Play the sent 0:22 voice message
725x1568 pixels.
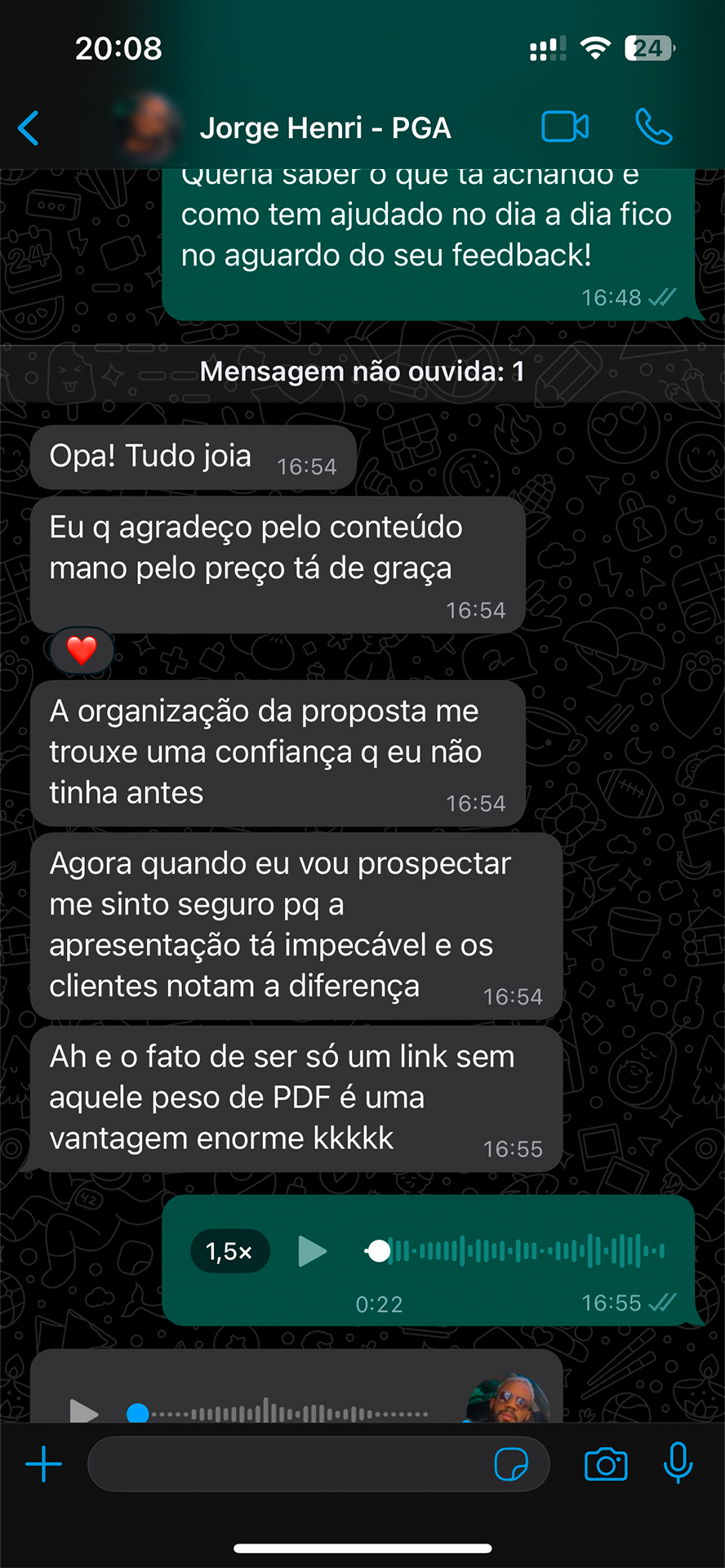(312, 1251)
